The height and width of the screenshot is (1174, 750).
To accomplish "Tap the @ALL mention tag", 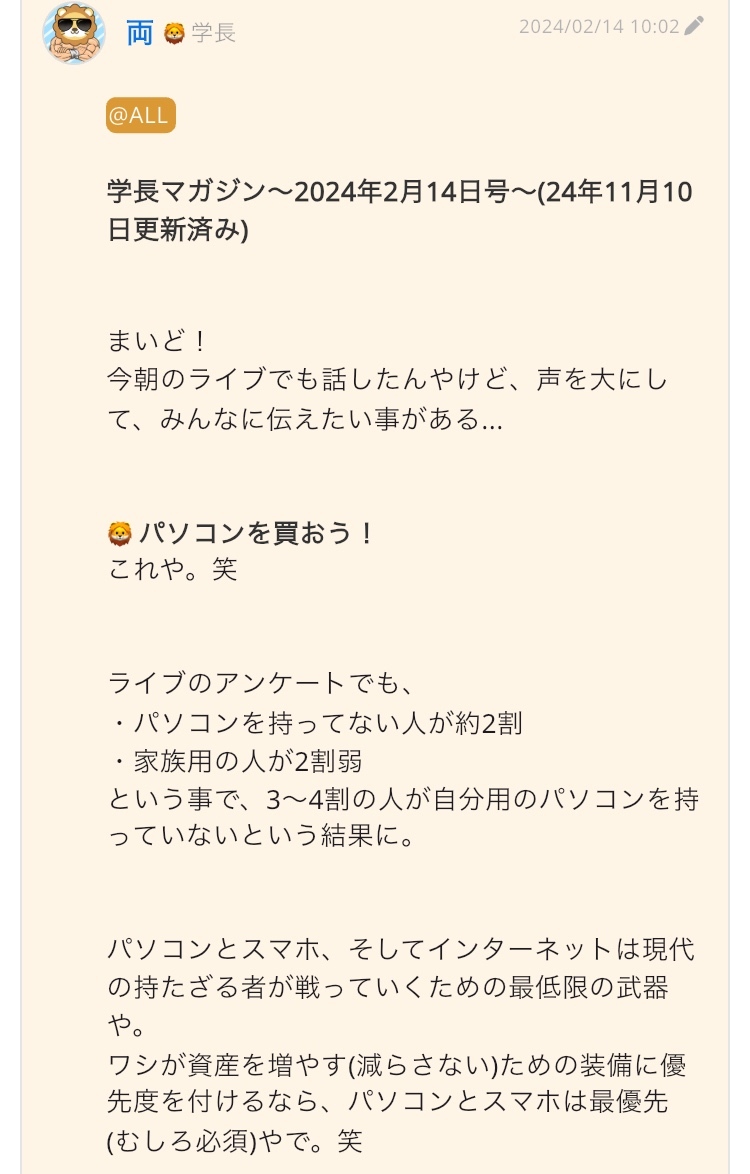I will tap(140, 116).
